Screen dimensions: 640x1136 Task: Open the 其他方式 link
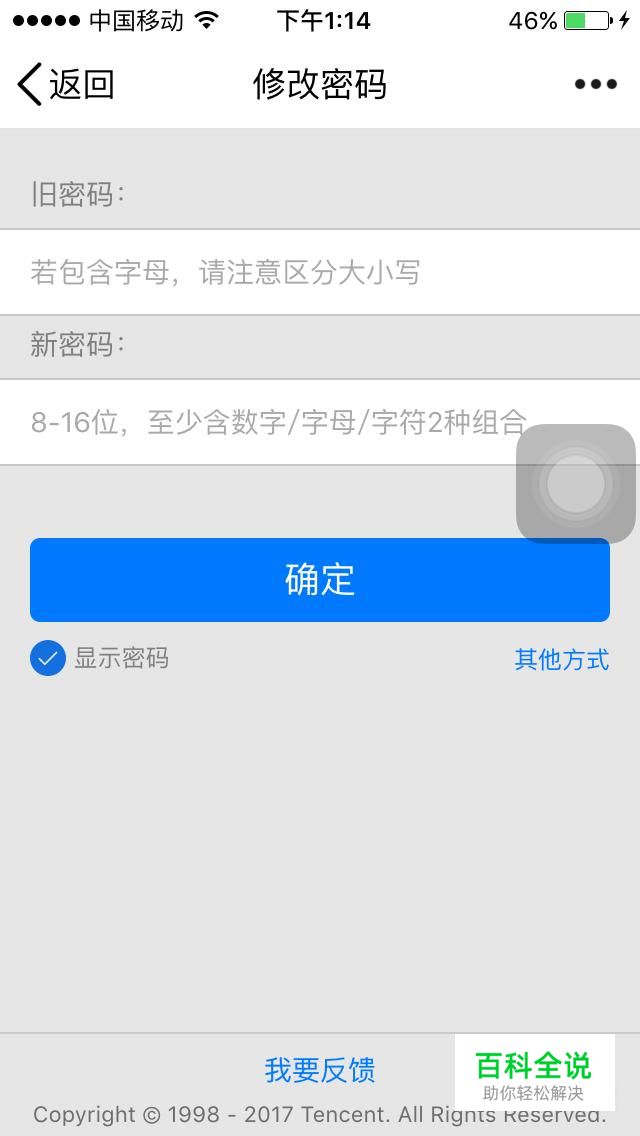(562, 659)
